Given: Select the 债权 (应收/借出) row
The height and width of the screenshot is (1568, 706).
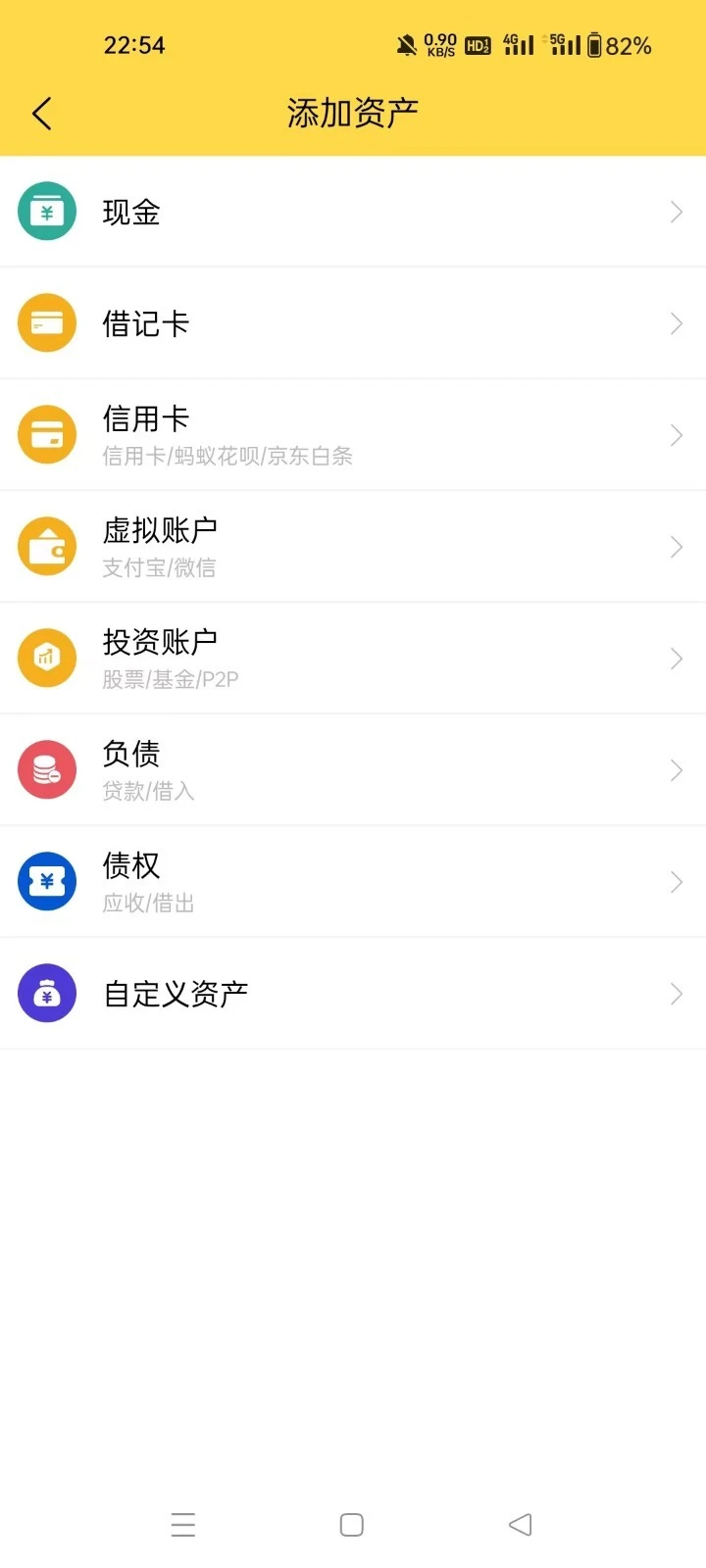Looking at the screenshot, I should [x=353, y=881].
